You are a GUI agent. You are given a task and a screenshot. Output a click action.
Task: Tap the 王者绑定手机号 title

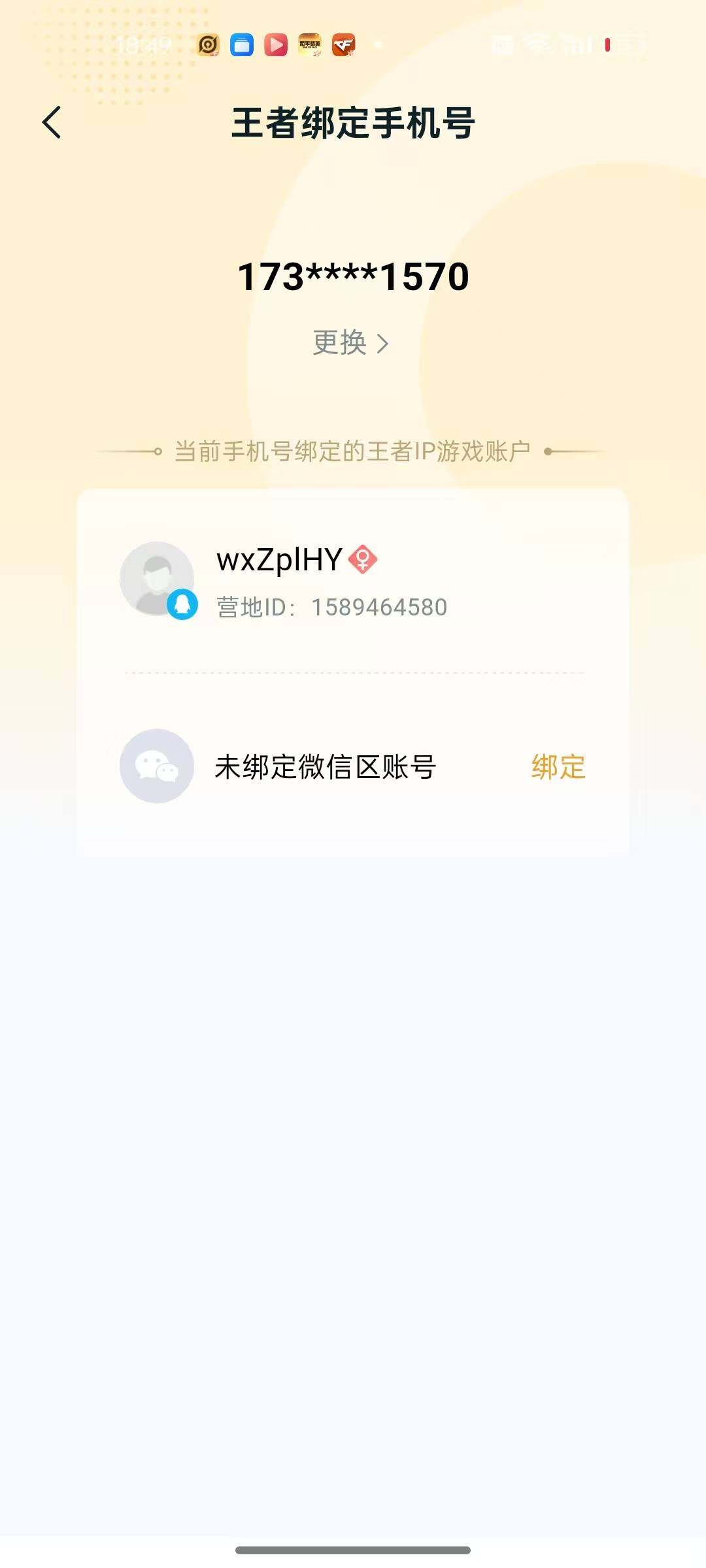[x=353, y=123]
